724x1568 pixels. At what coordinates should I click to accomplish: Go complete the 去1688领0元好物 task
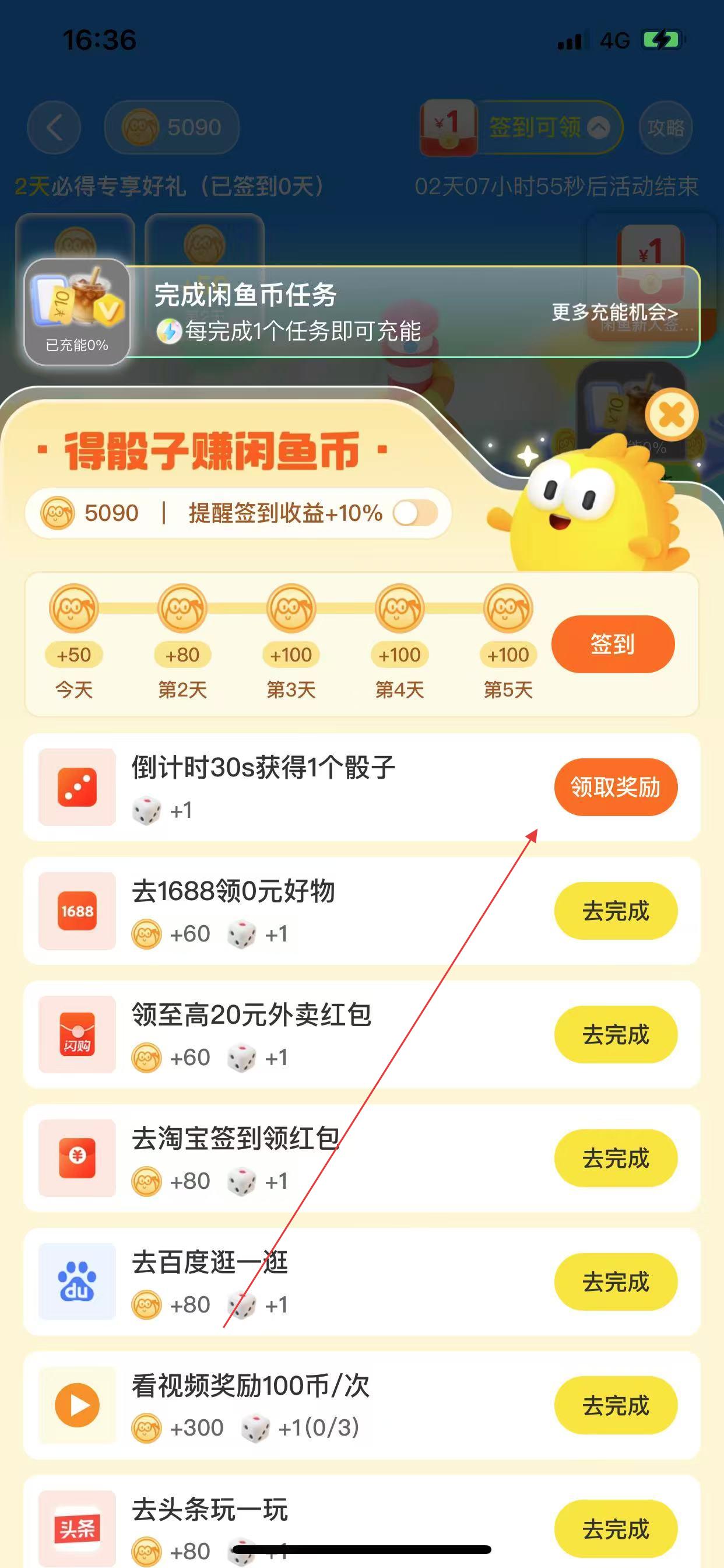[615, 911]
